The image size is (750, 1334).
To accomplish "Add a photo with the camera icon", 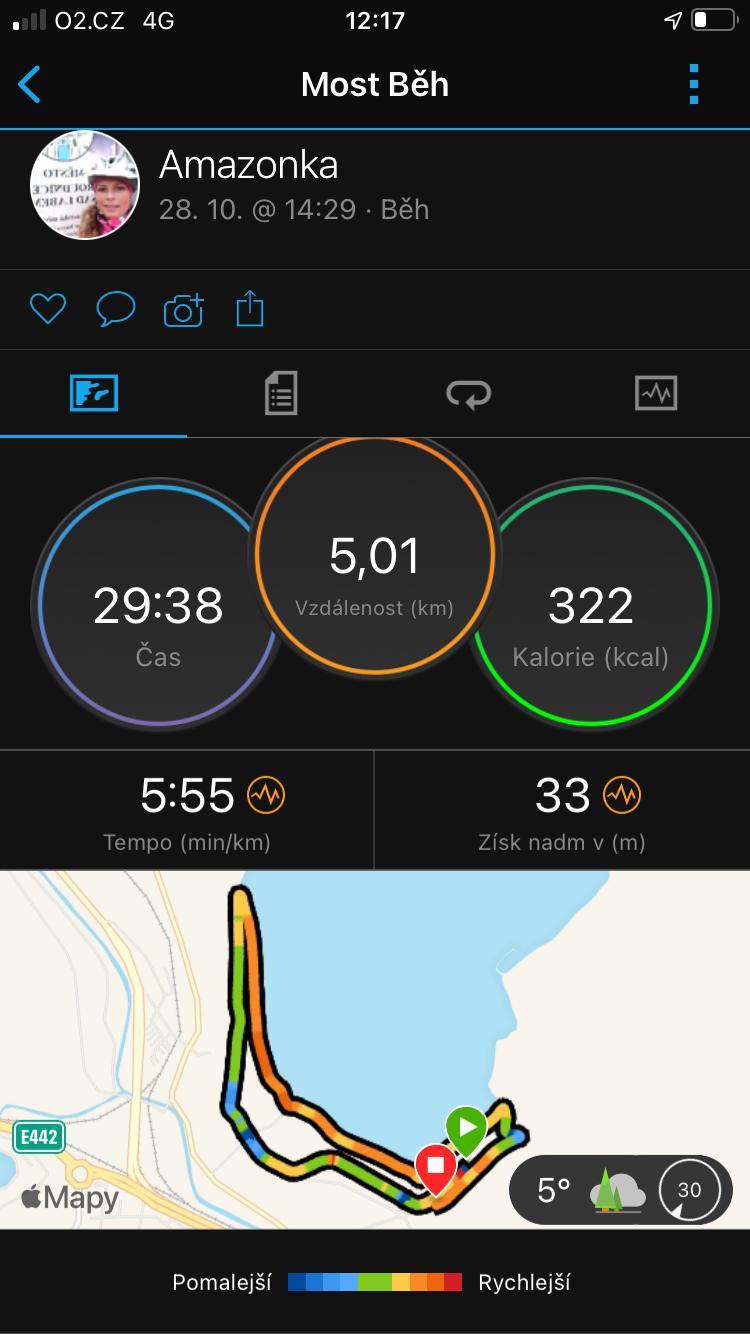I will click(183, 309).
